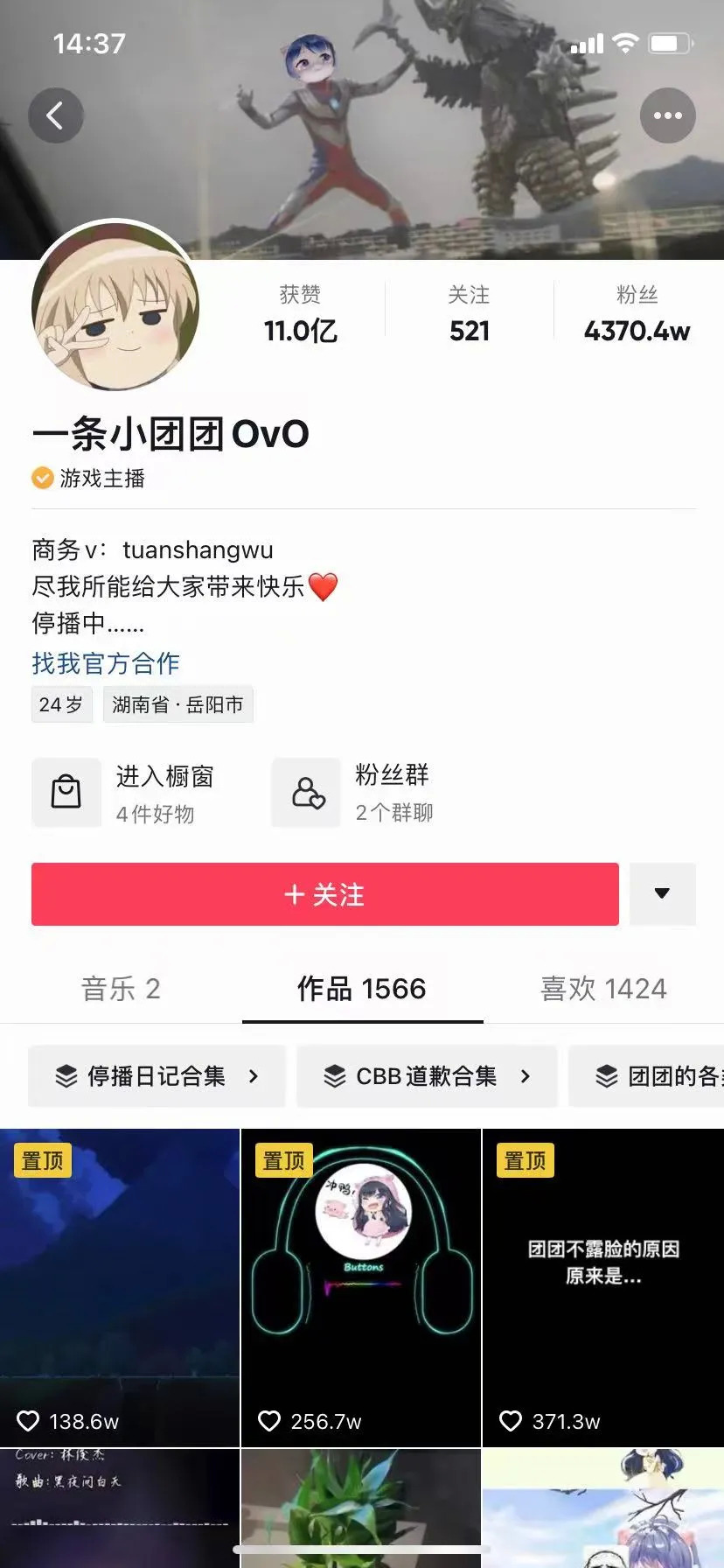
Task: Open the CBB道歉合集 collection
Action: 427,1076
